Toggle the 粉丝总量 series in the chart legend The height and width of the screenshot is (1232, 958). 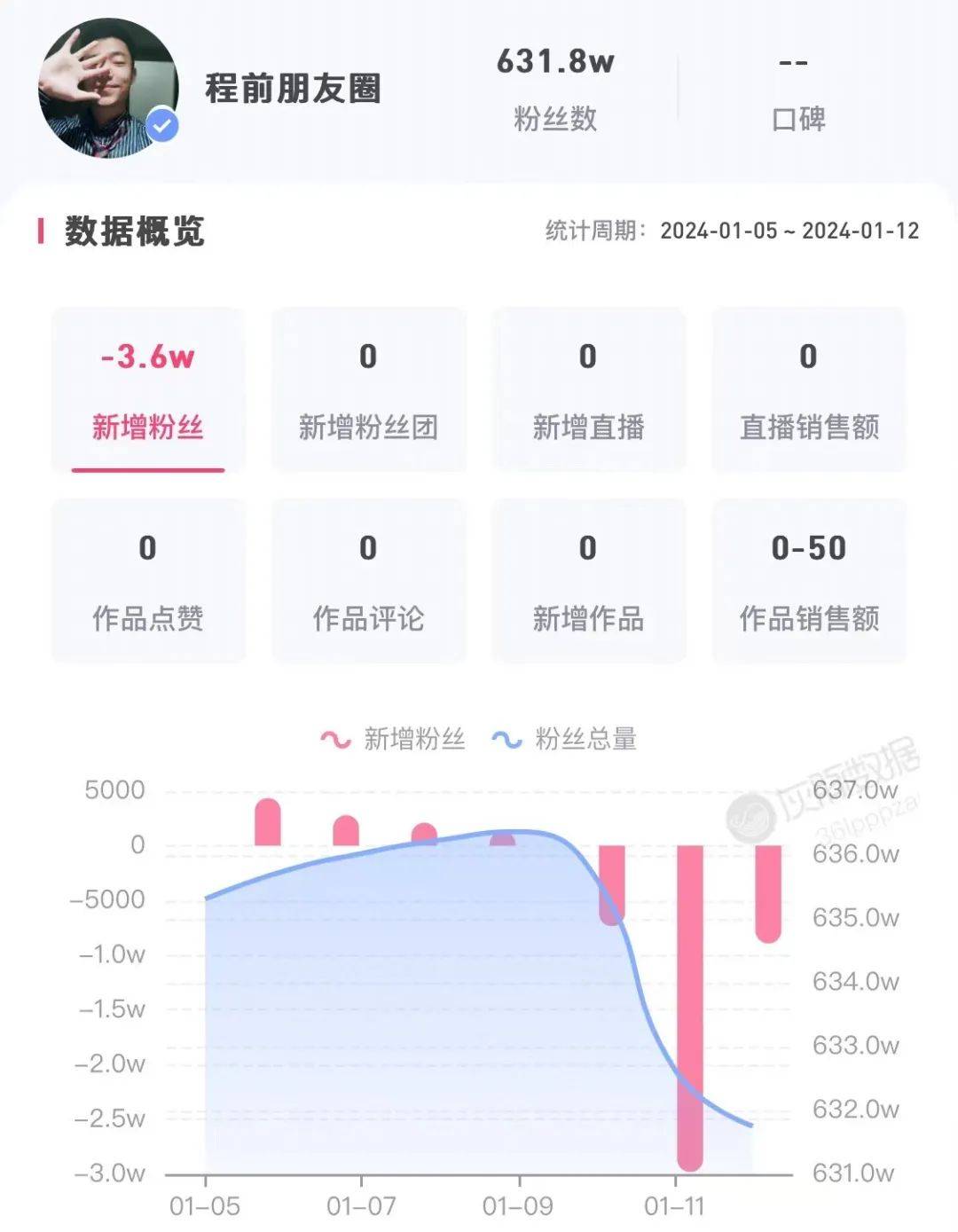[x=565, y=739]
